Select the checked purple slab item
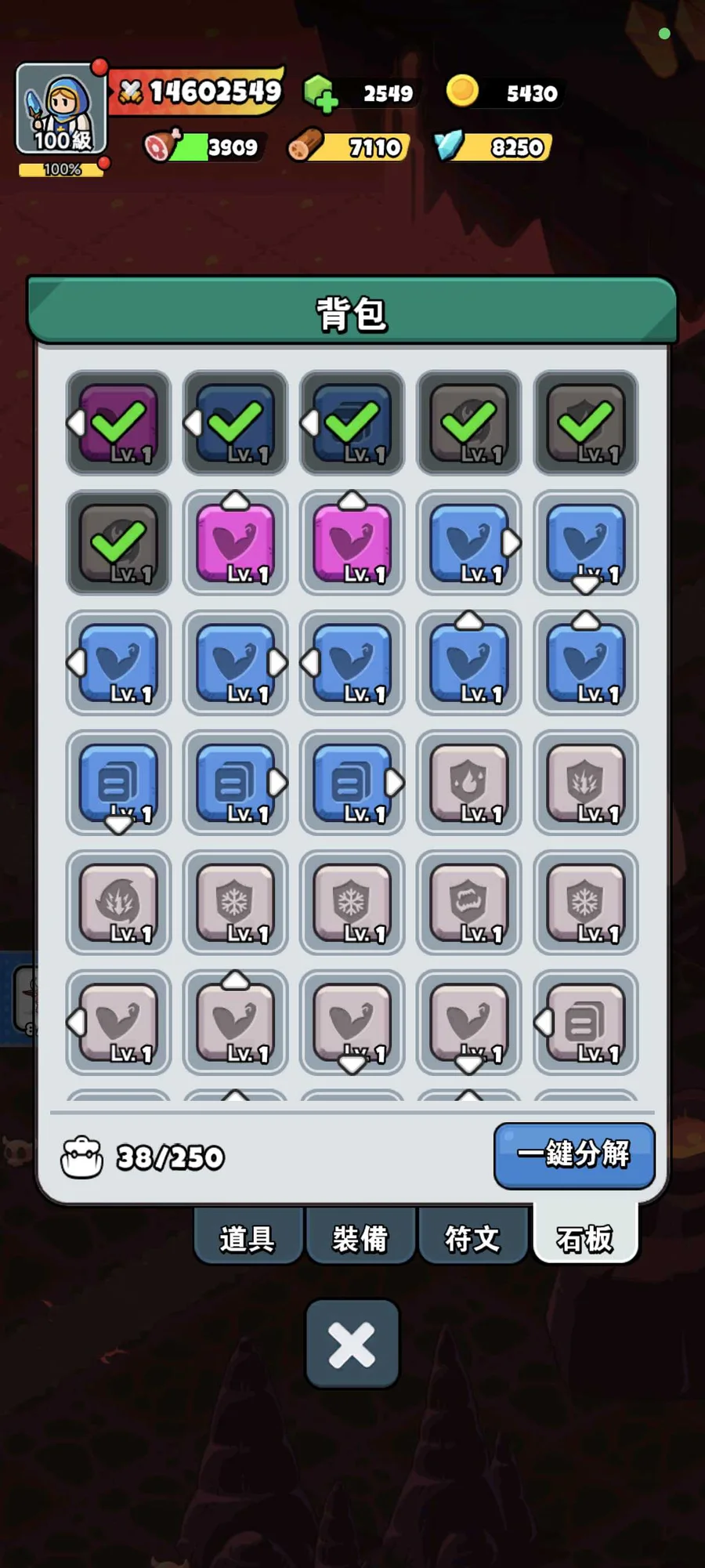Screen dimensions: 705x1568 tap(118, 423)
